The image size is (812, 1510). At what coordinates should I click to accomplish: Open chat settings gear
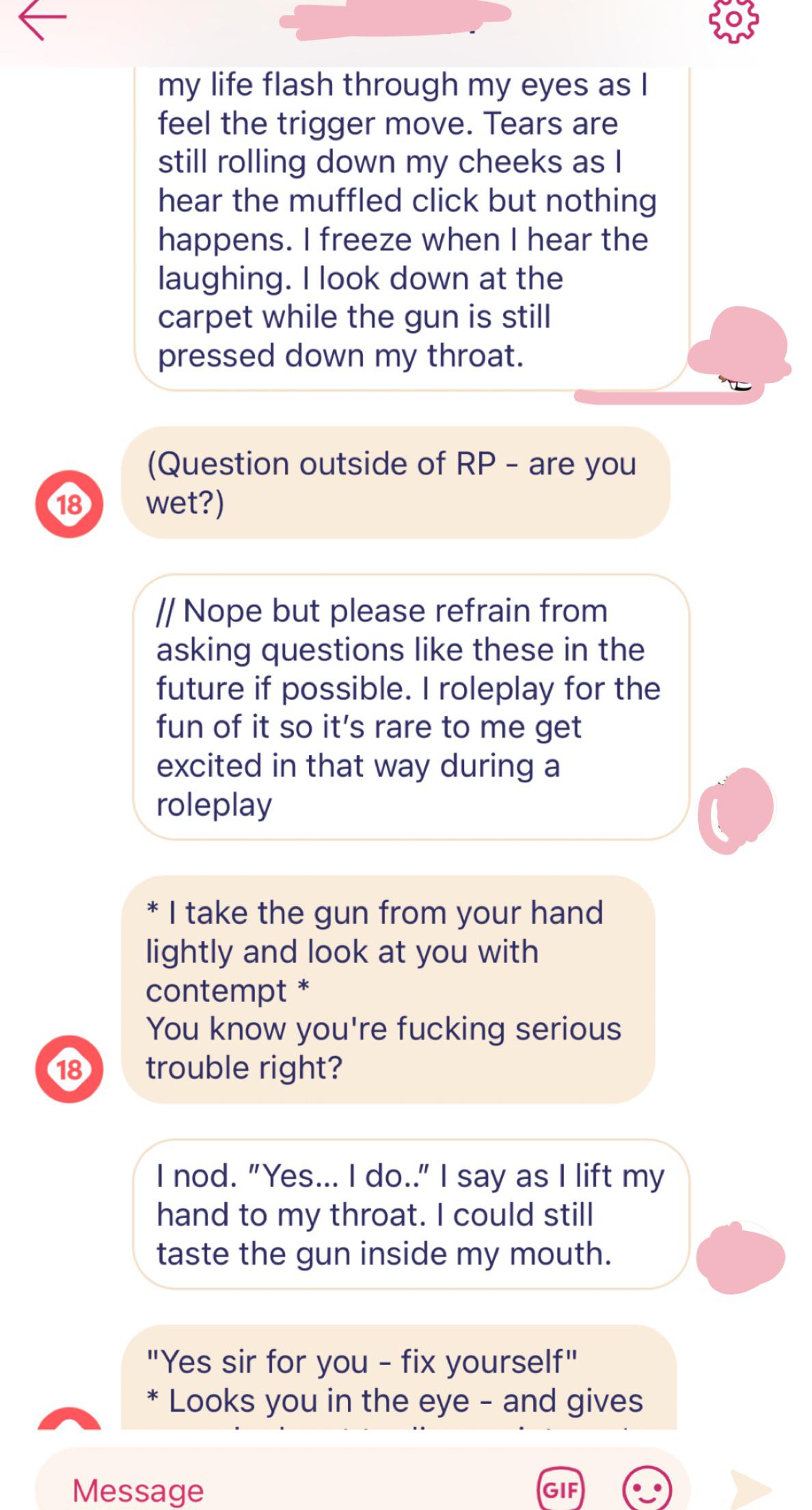tap(733, 21)
